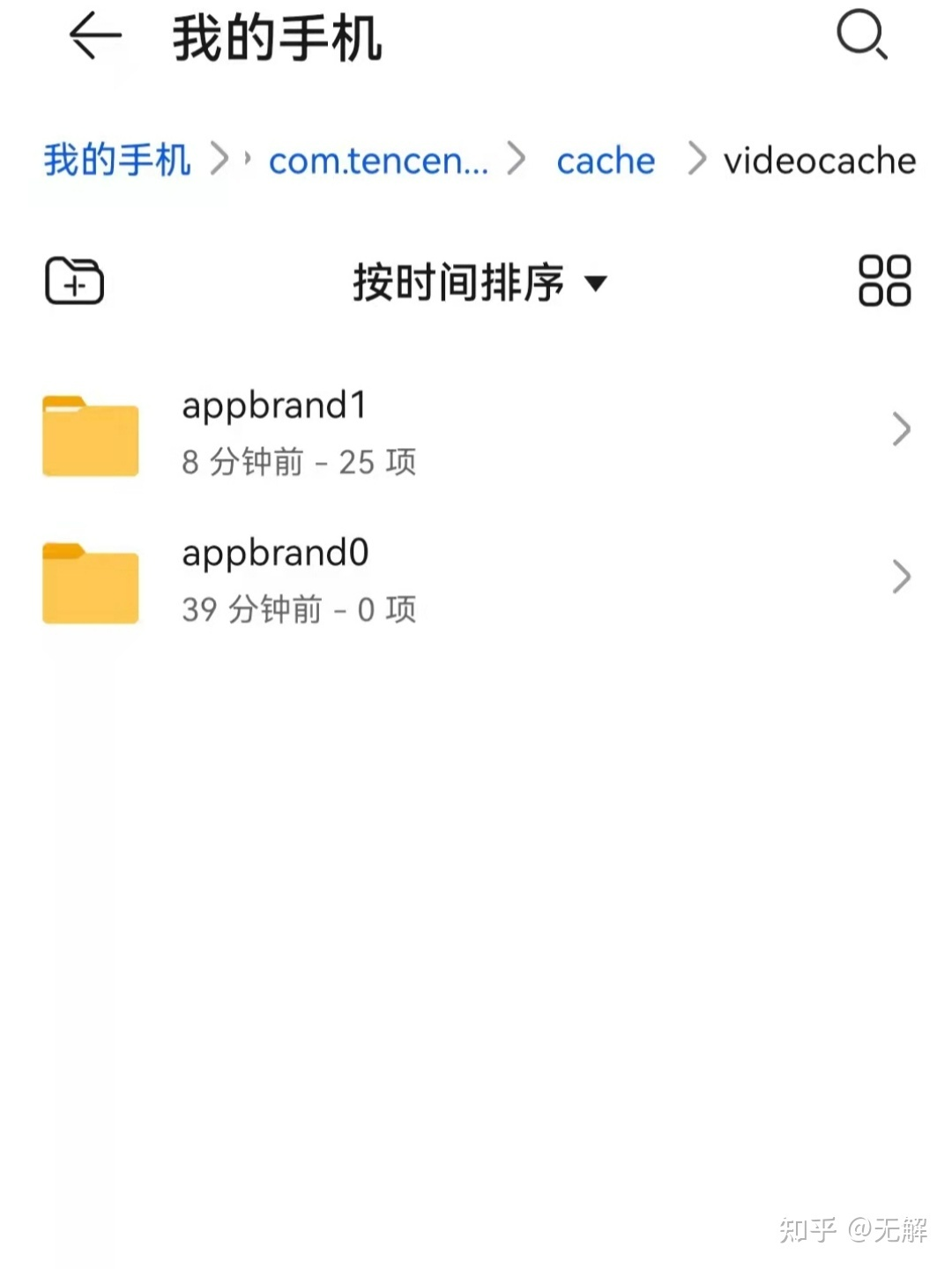Expand appbrand0 with its right chevron
The height and width of the screenshot is (1269, 952).
coord(902,577)
